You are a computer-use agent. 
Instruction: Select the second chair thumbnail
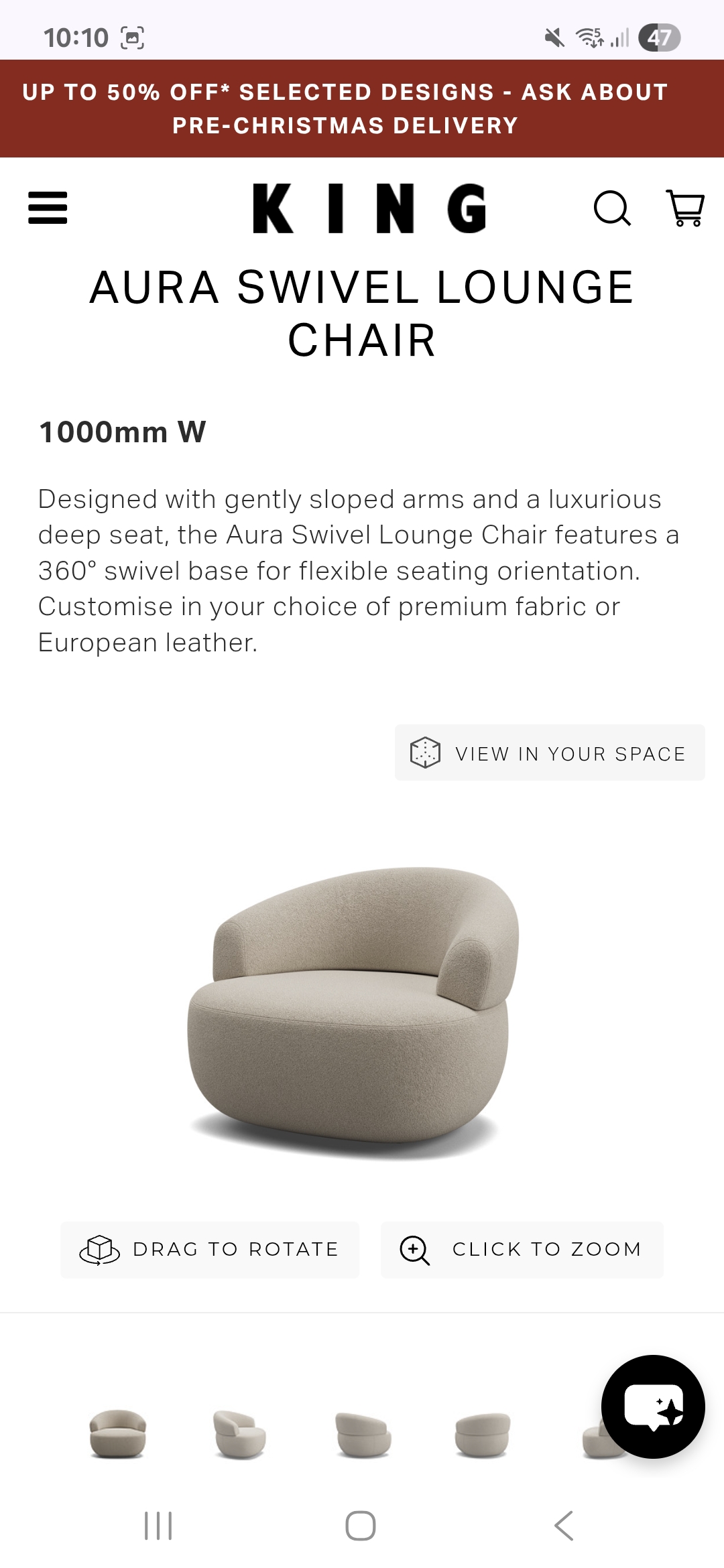coord(239,1434)
